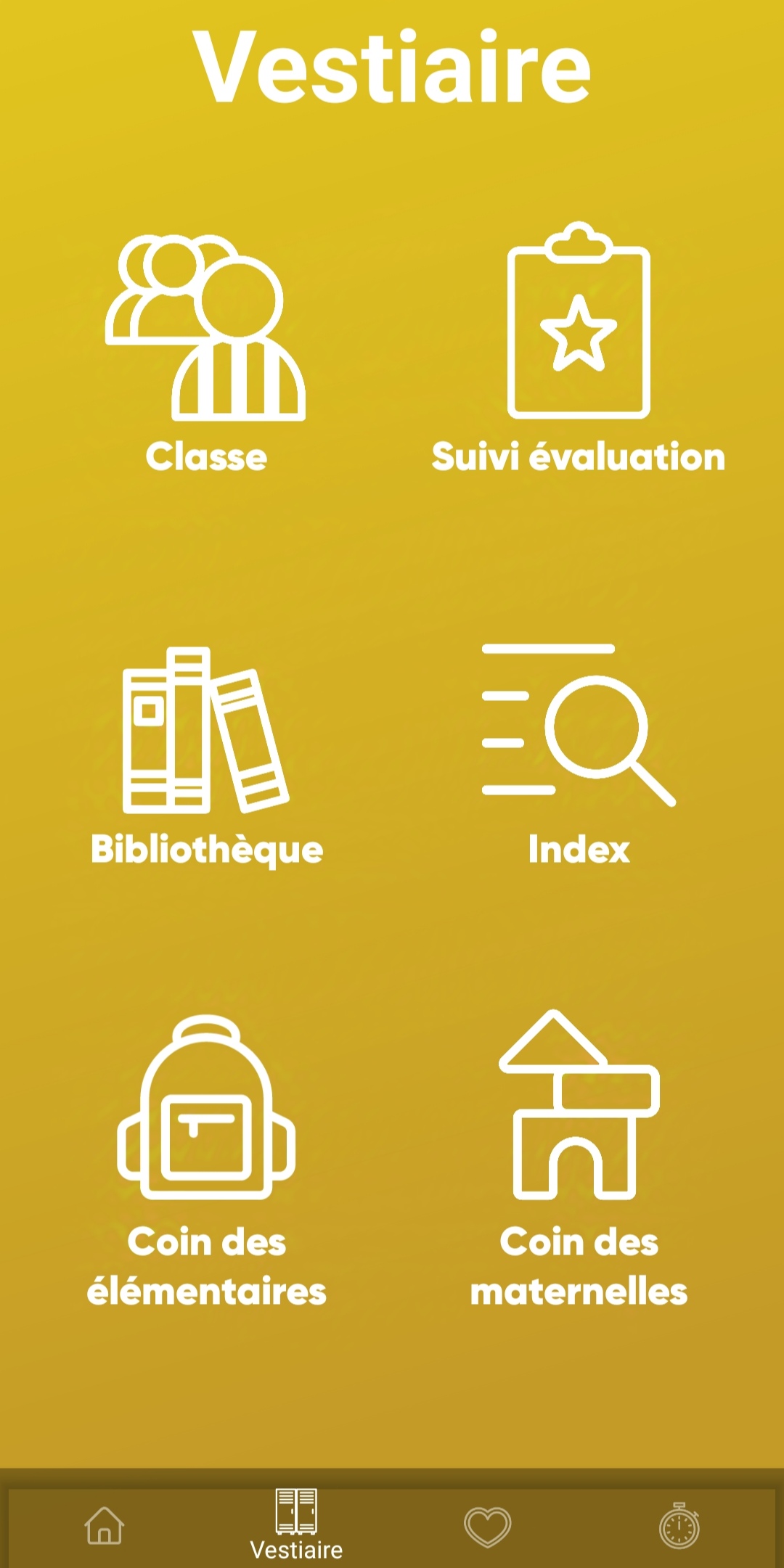Viewport: 784px width, 1568px height.
Task: Tap the Vestiaire tab
Action: [296, 1525]
